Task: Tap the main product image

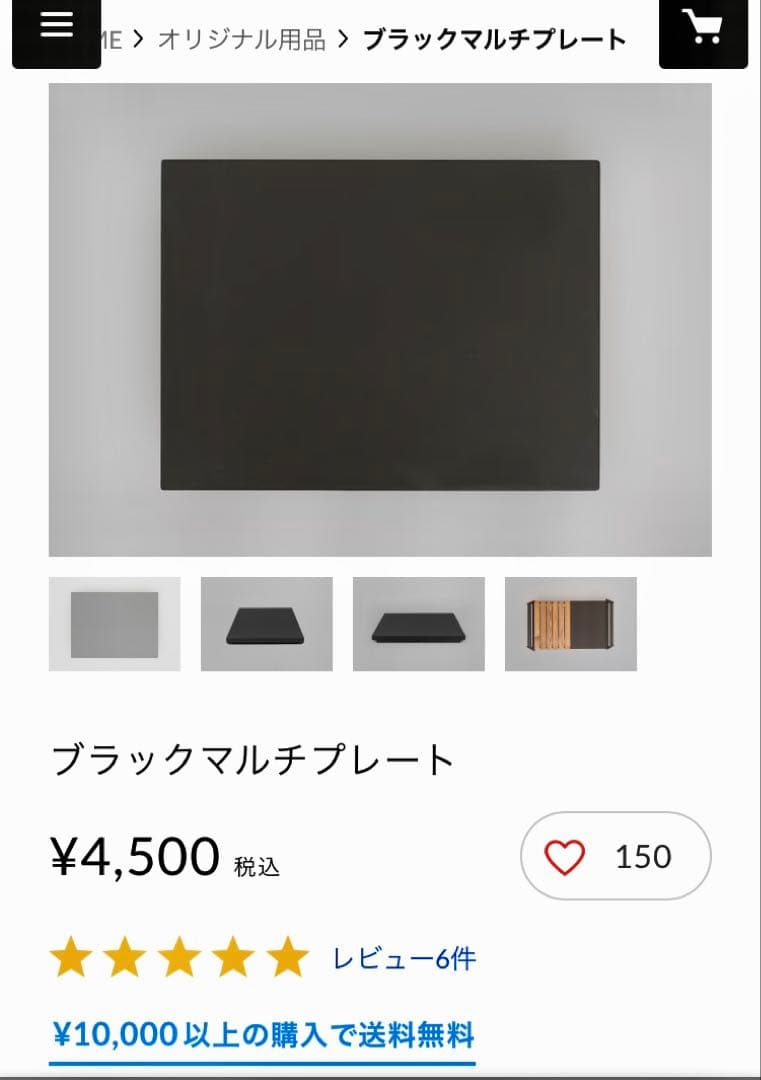Action: tap(380, 320)
